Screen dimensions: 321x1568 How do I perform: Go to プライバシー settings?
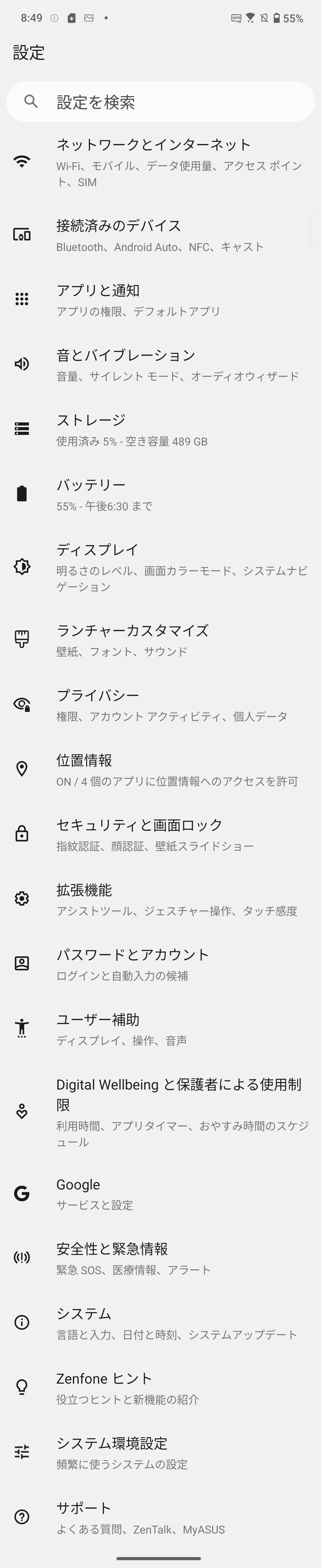(160, 705)
